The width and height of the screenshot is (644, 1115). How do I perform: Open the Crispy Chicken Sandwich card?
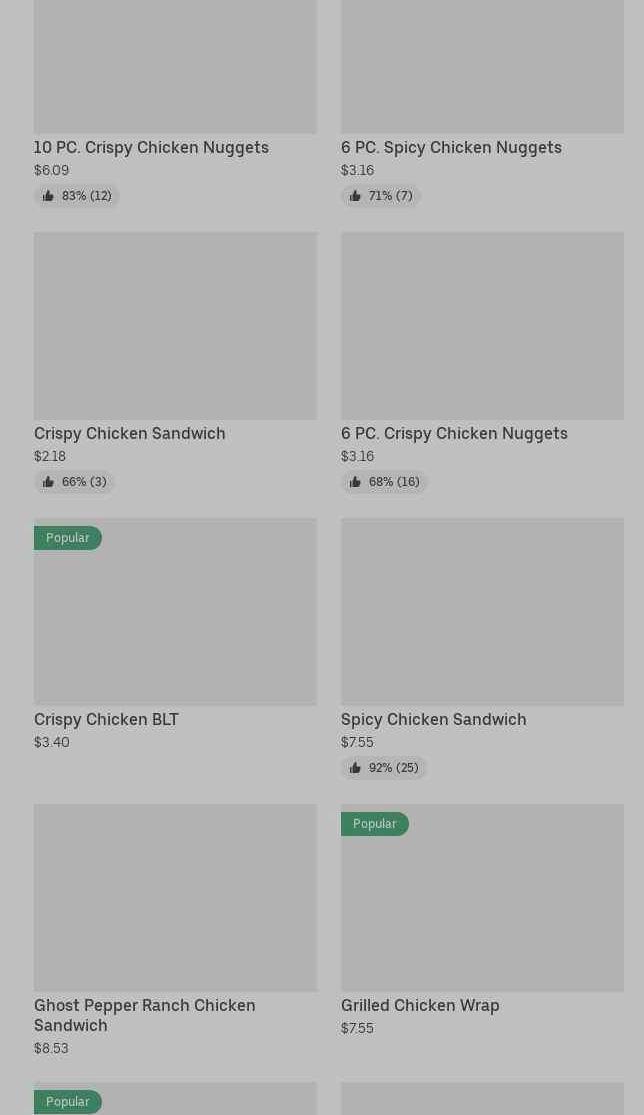pos(175,363)
